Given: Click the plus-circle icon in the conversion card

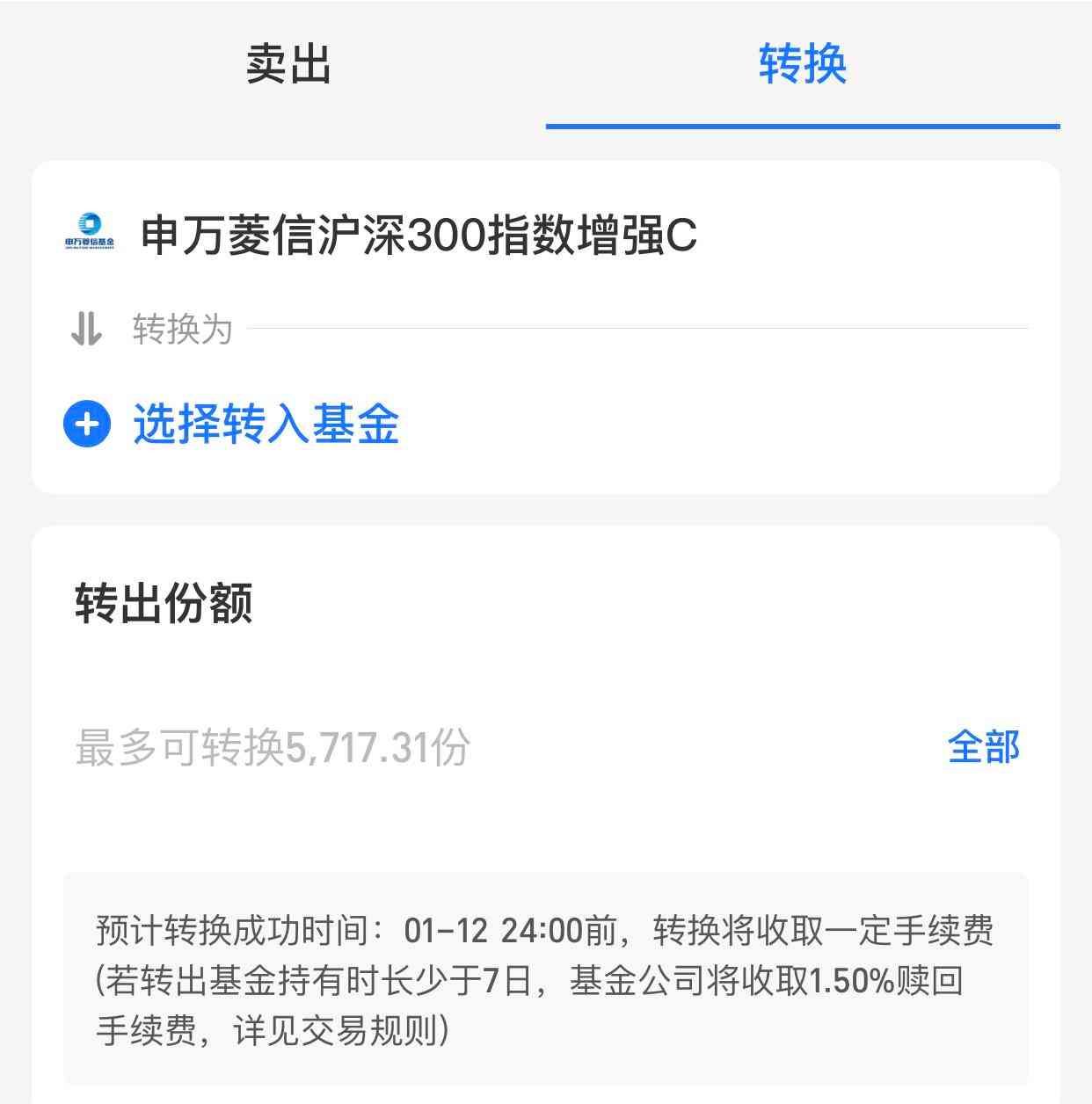Looking at the screenshot, I should (85, 425).
